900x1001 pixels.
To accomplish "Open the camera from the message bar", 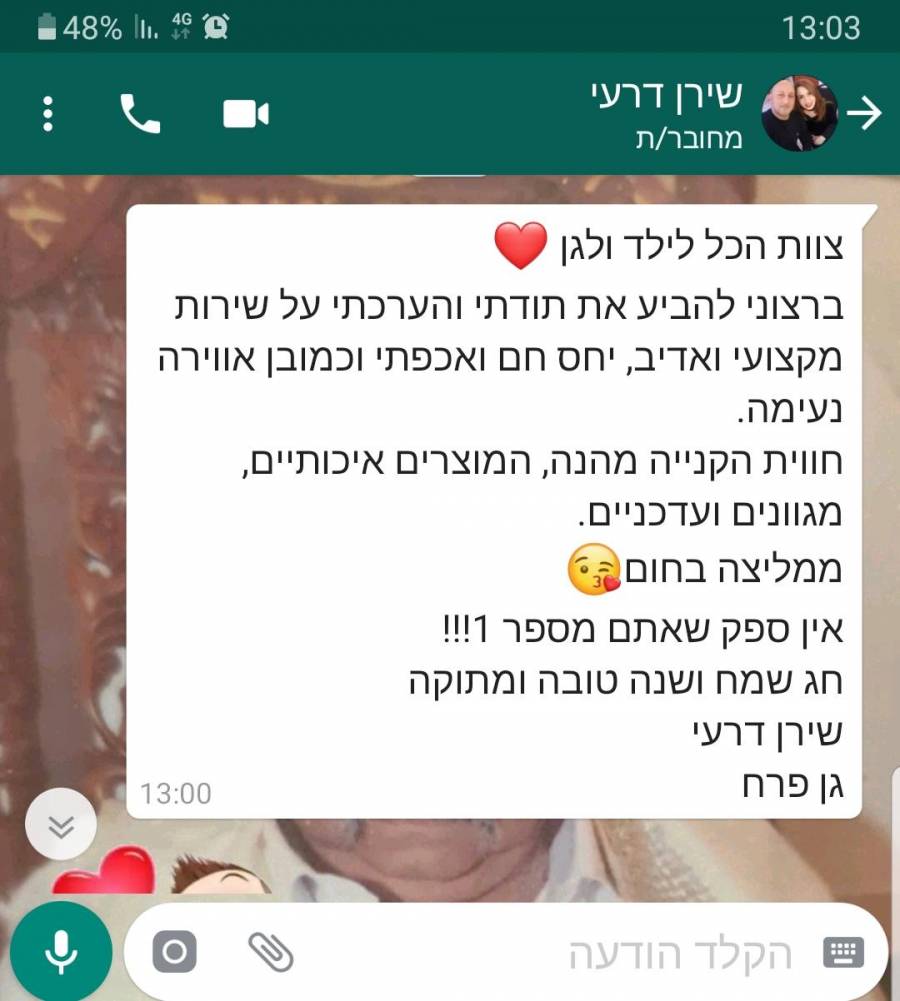I will tap(175, 951).
